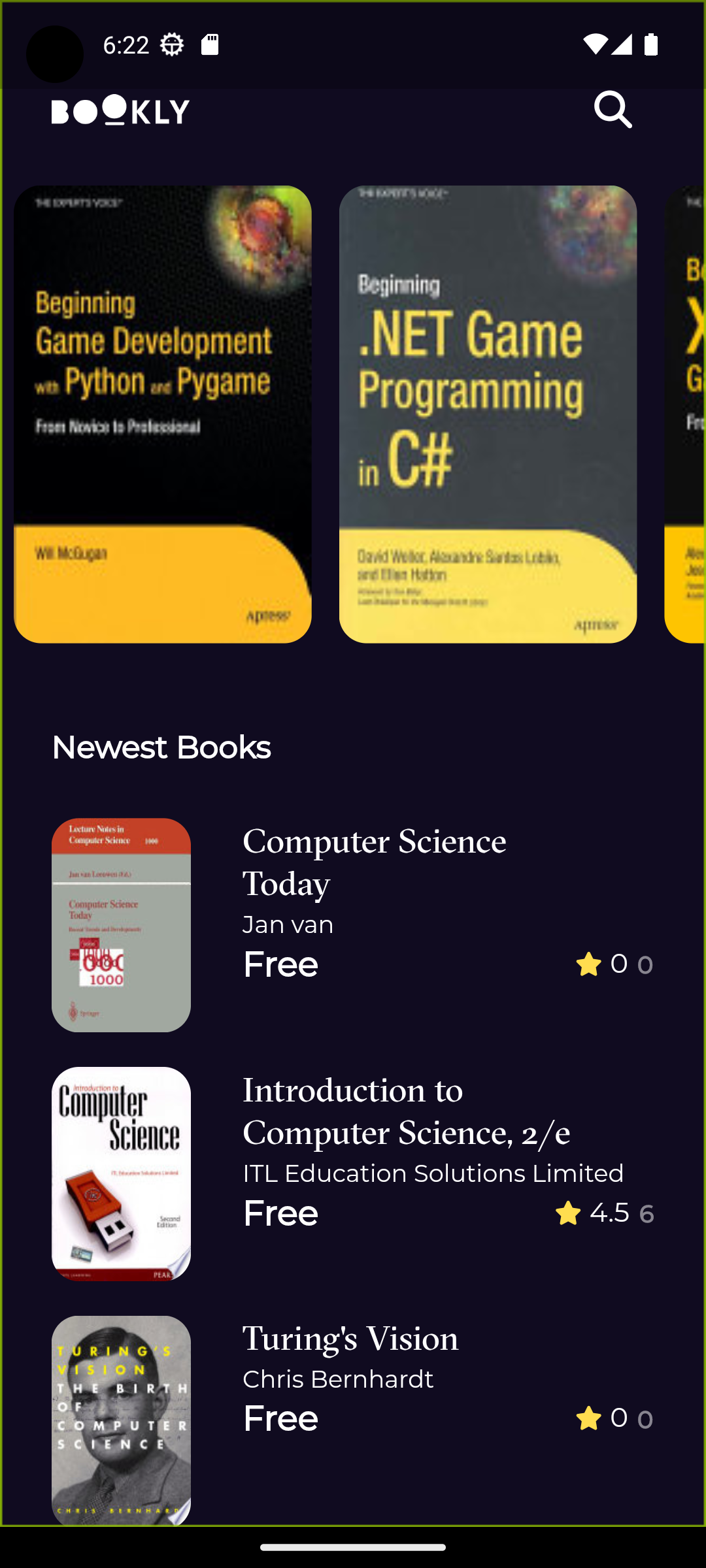
Task: Tap author name ITL Education Solutions Limited
Action: pos(431,1173)
